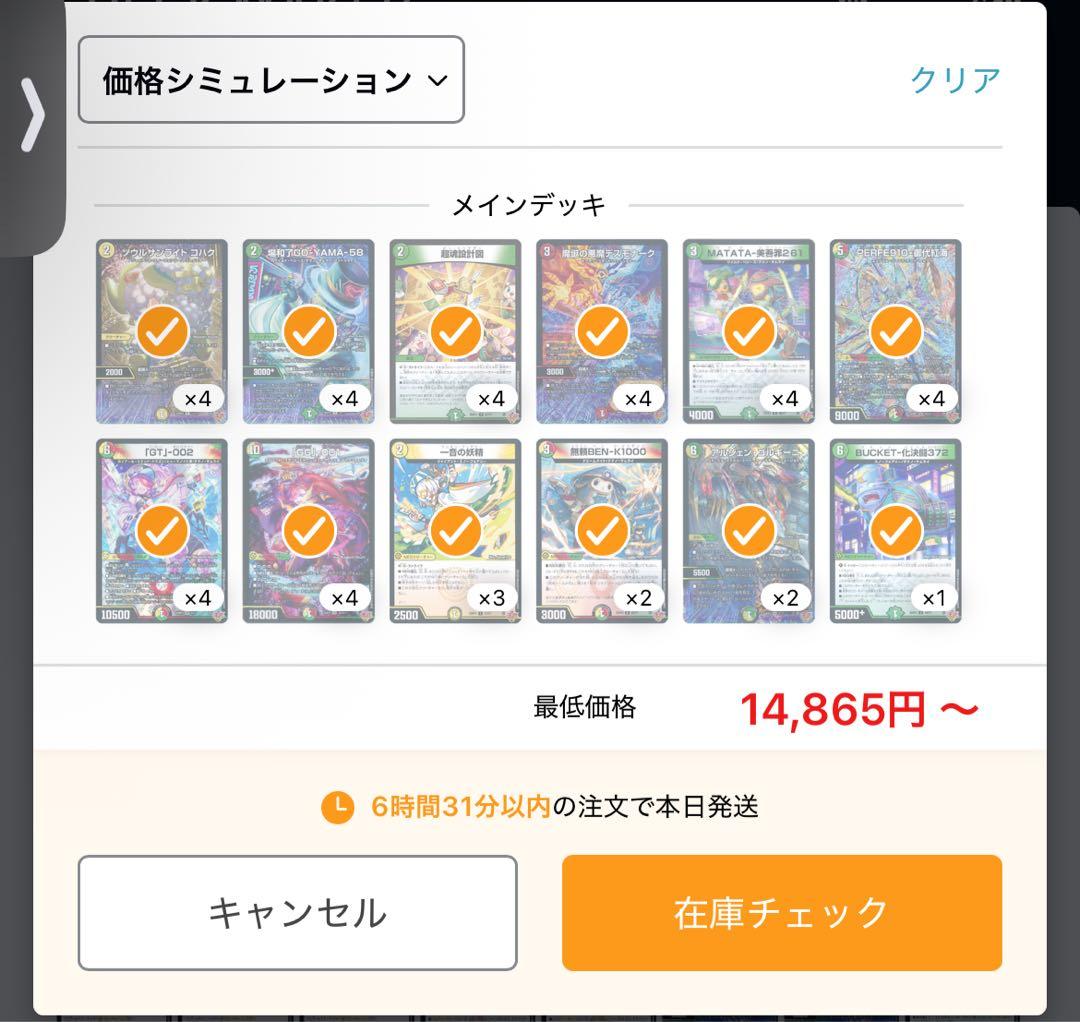Viewport: 1080px width, 1022px height.
Task: Uncheck the BUCKET-化決闘372 card
Action: click(x=896, y=531)
